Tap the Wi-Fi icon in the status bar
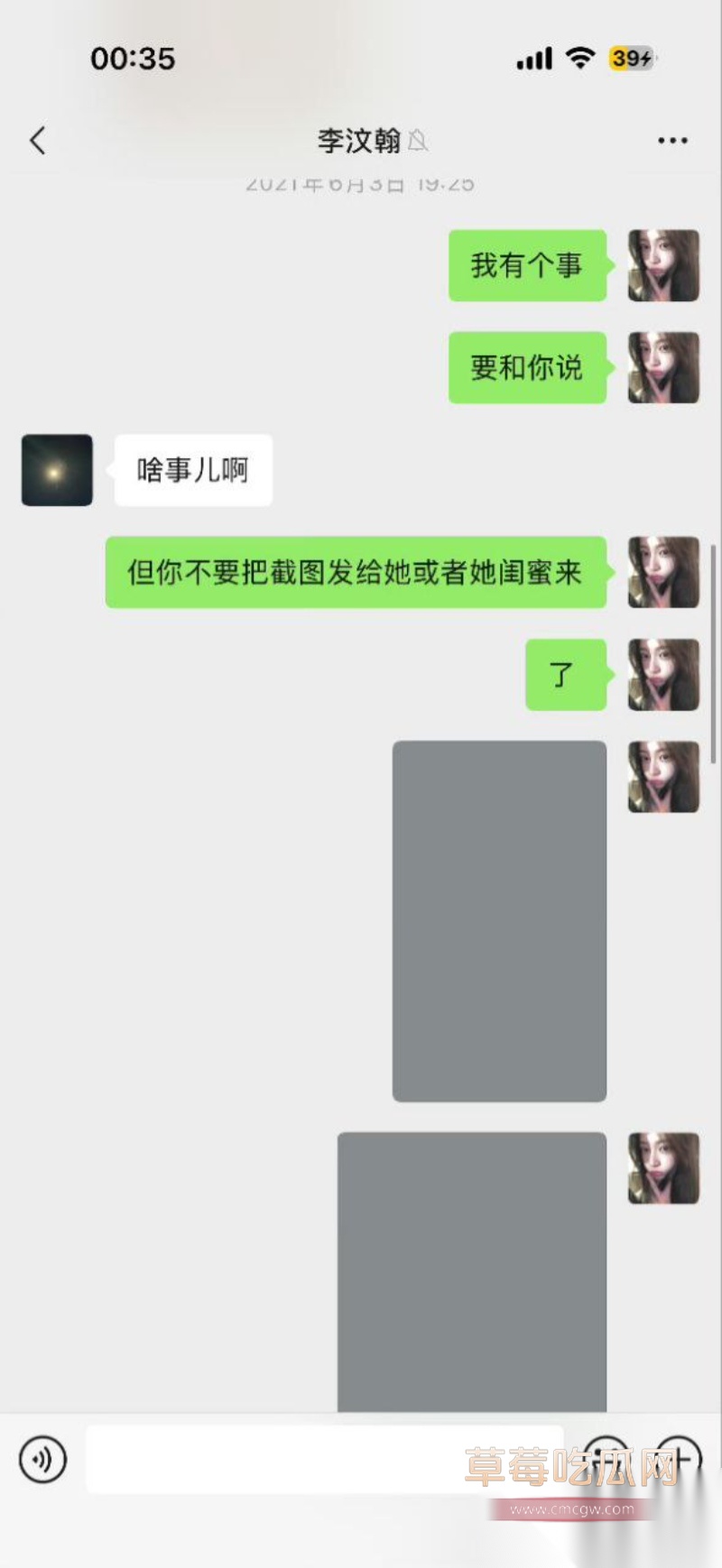 [579, 57]
